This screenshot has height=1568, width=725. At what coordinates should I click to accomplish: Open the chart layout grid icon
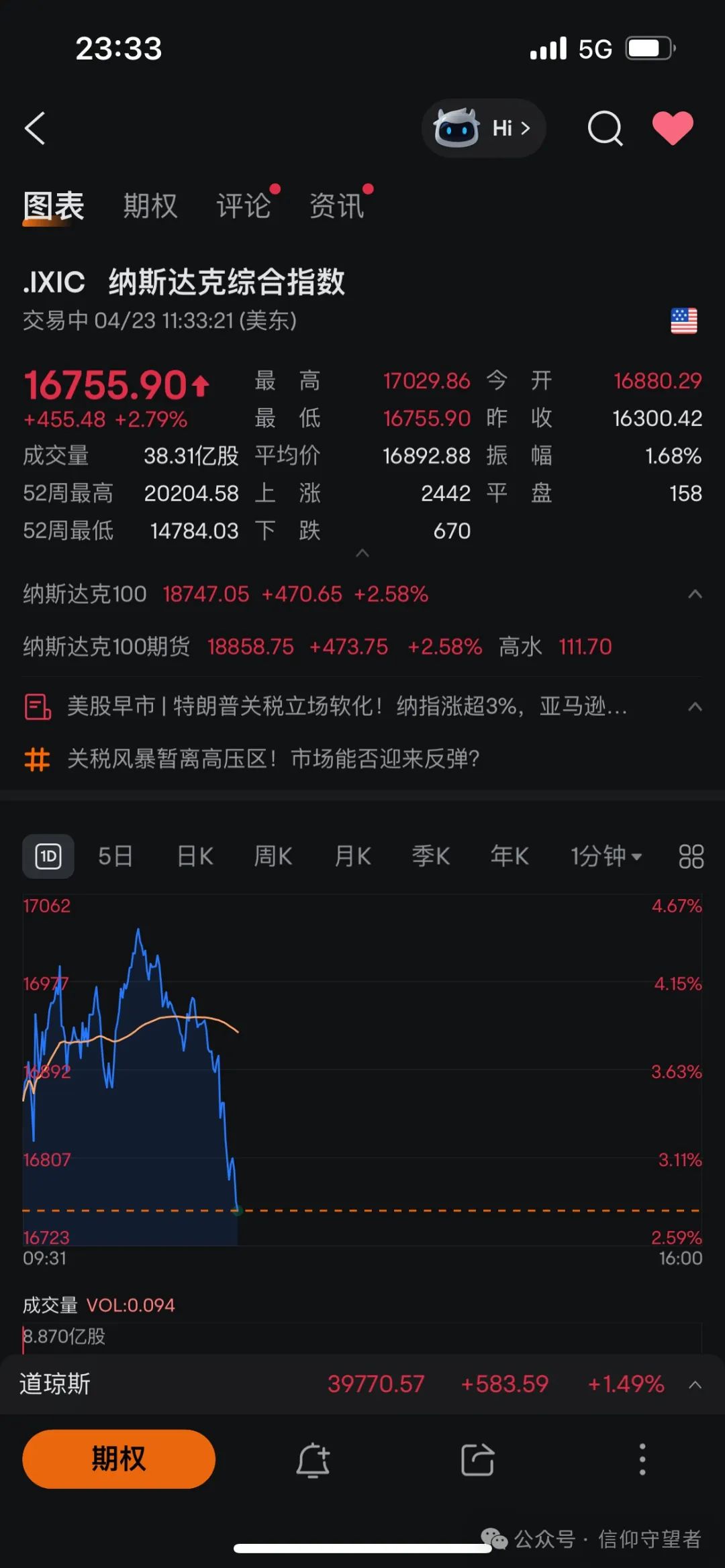pyautogui.click(x=691, y=856)
